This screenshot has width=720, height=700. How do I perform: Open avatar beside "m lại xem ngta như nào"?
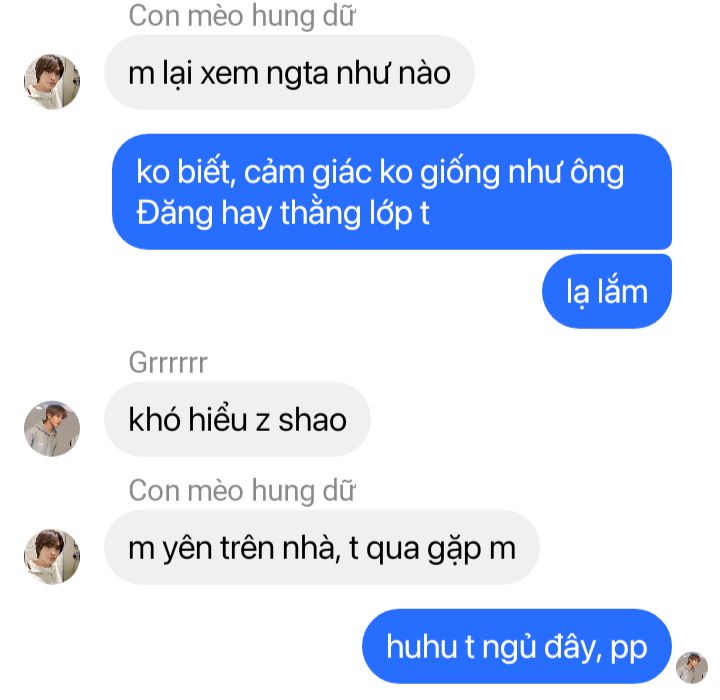click(x=52, y=82)
